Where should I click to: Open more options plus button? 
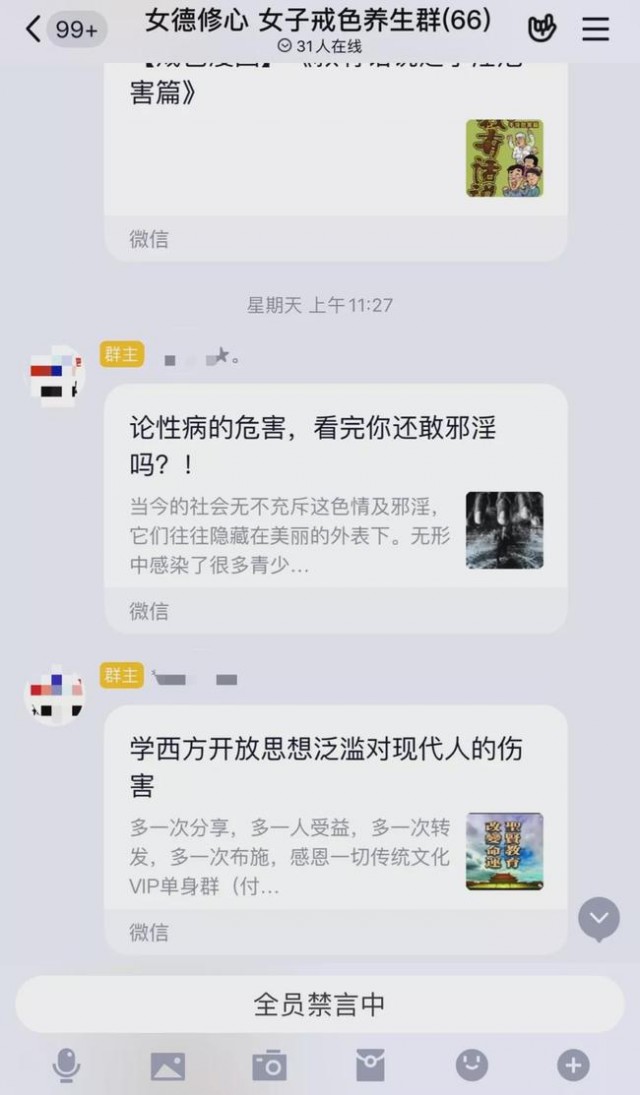[x=572, y=1065]
